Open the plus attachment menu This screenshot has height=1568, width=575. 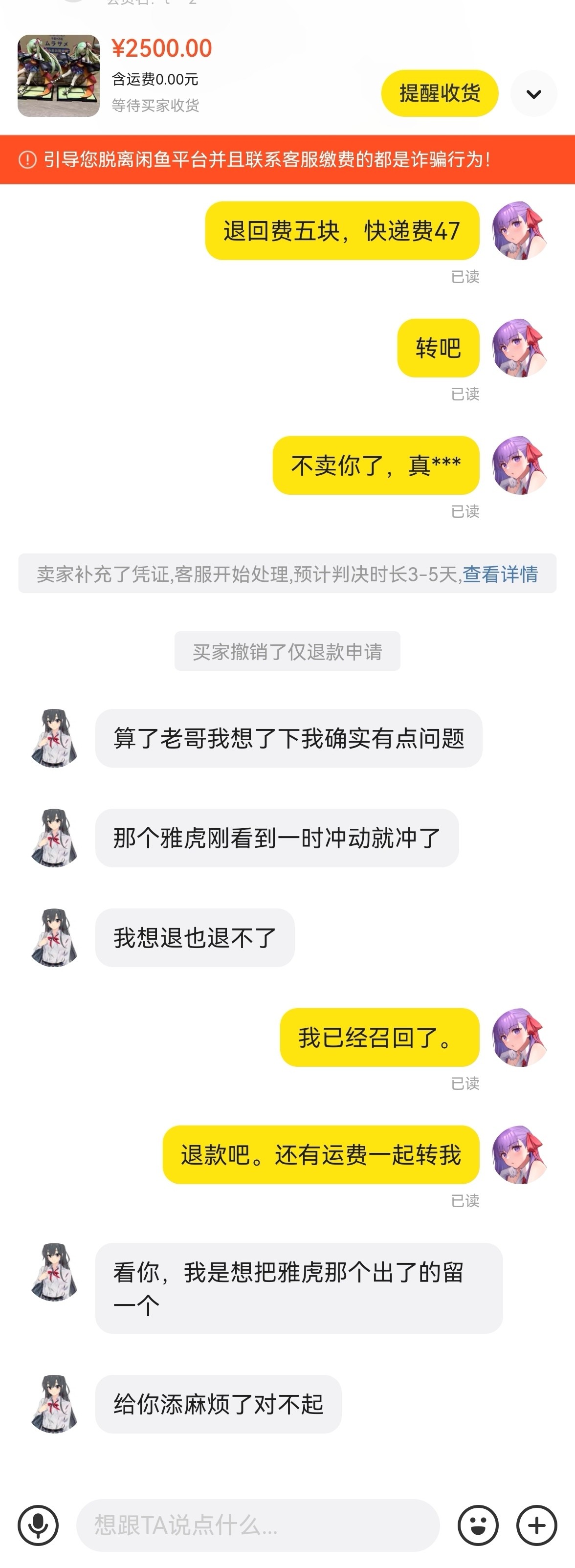[536, 1525]
